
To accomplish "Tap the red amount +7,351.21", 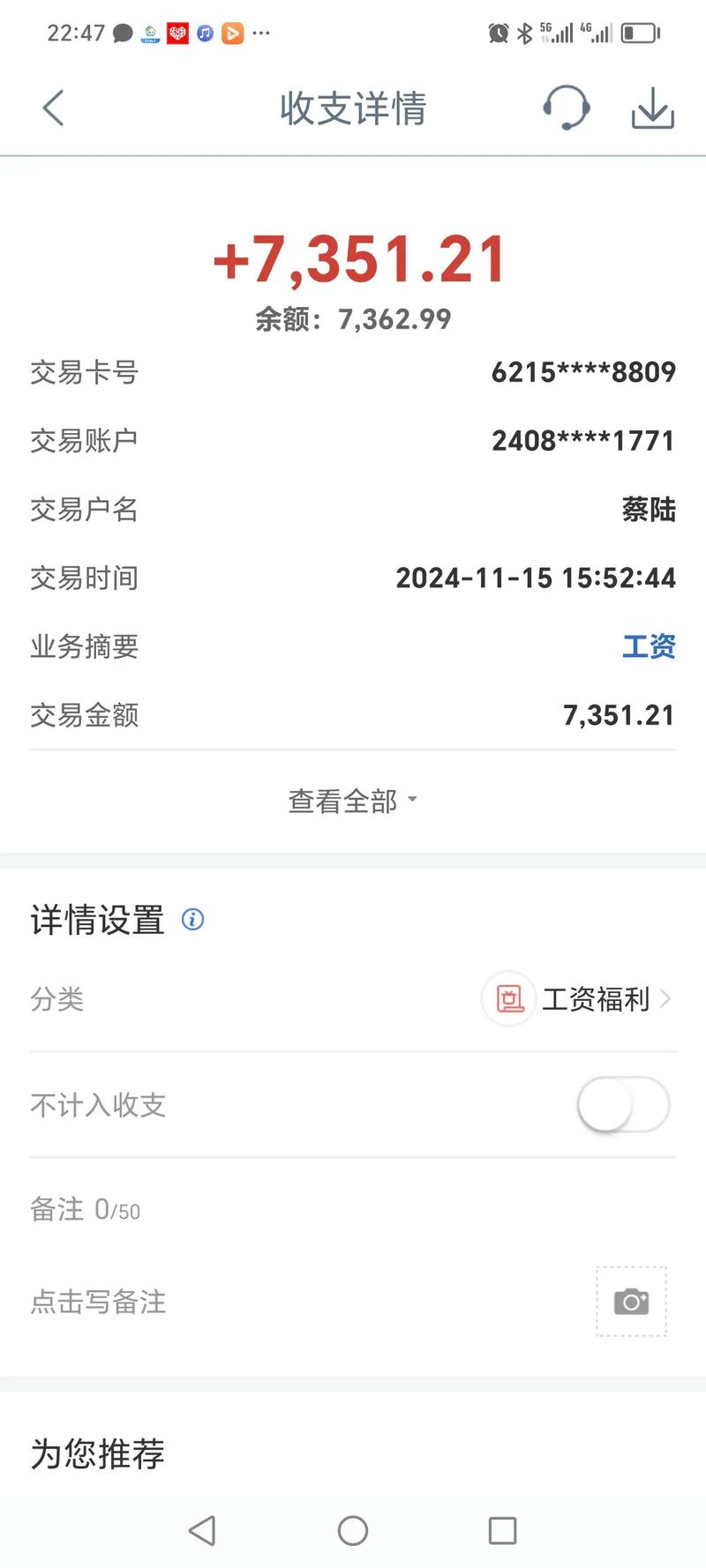I will [359, 258].
